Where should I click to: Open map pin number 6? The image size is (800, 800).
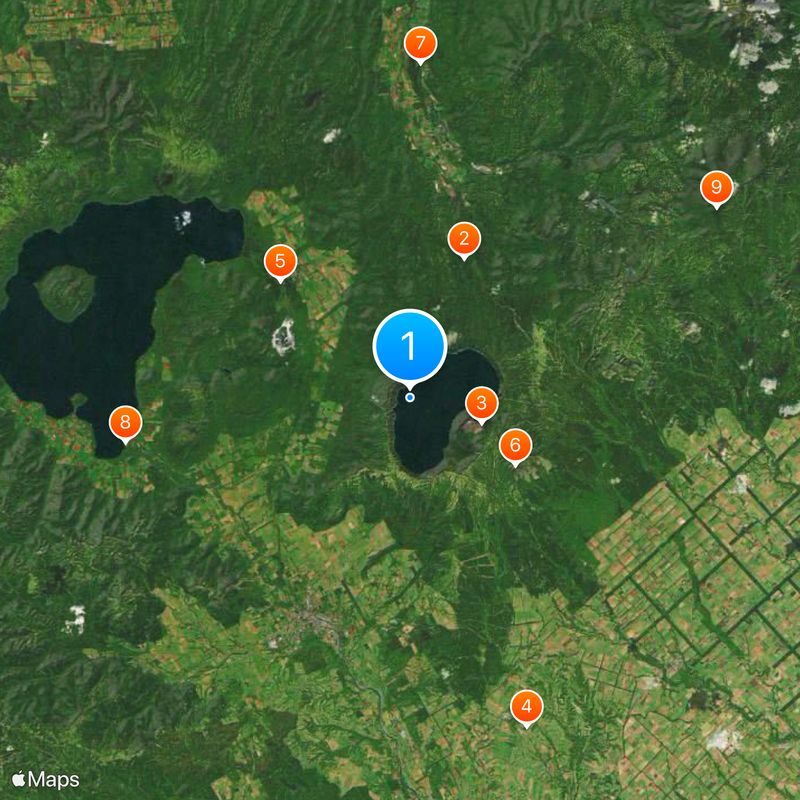515,445
